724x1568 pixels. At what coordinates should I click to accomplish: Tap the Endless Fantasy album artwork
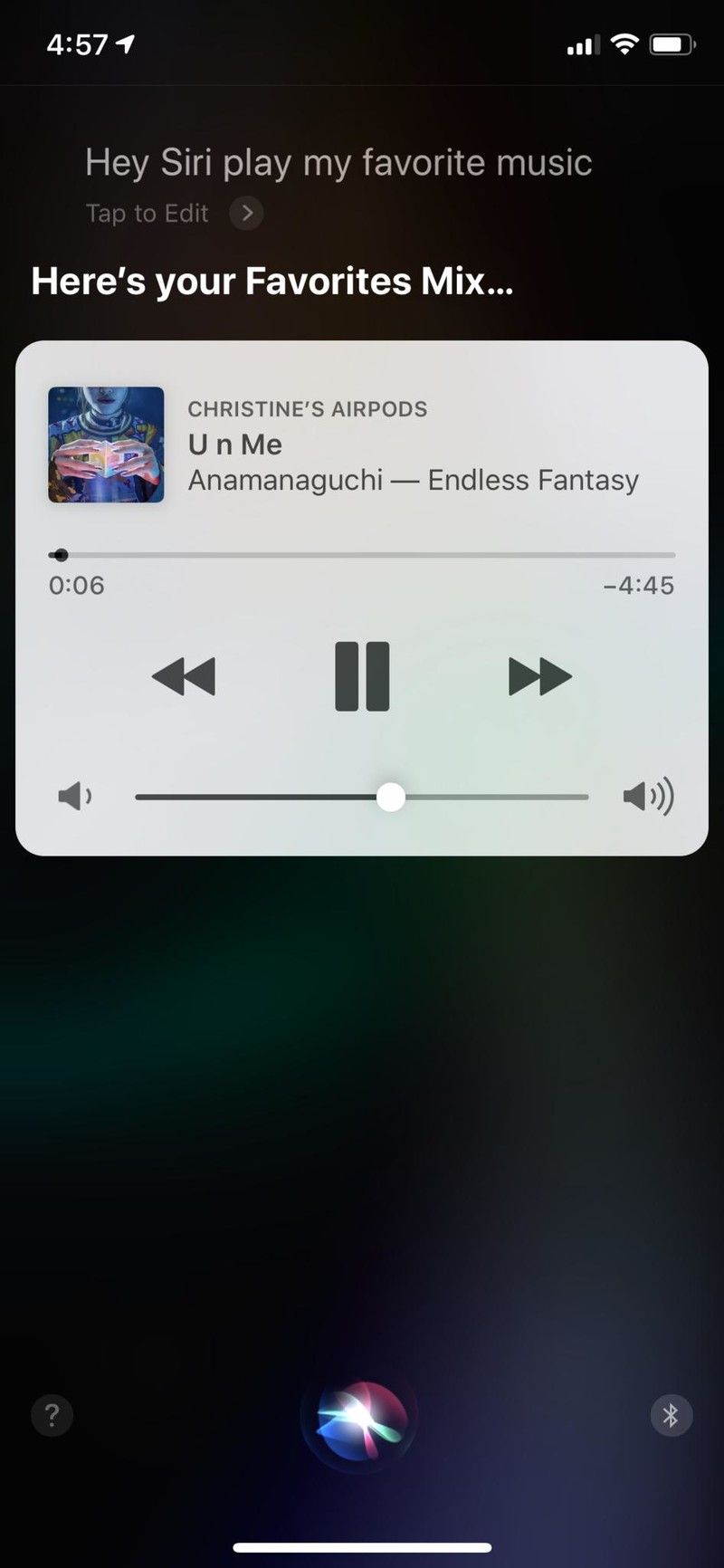[x=106, y=443]
